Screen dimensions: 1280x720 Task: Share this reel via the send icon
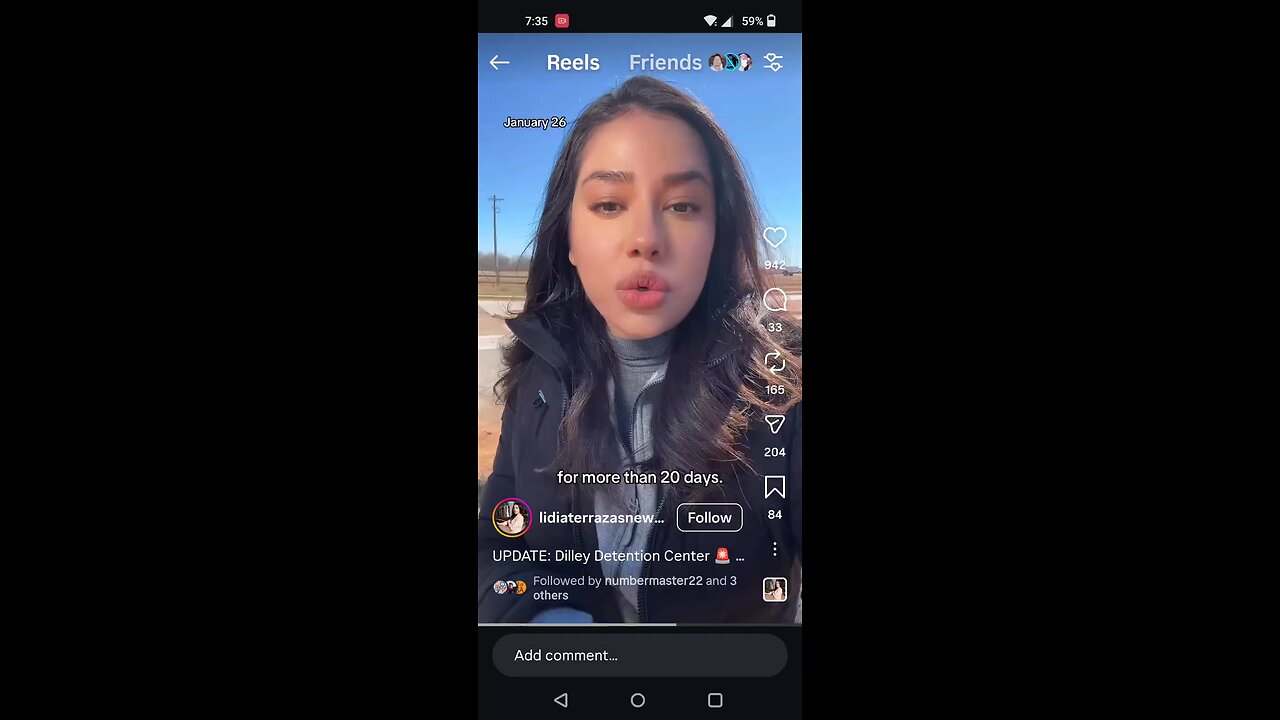pos(775,425)
